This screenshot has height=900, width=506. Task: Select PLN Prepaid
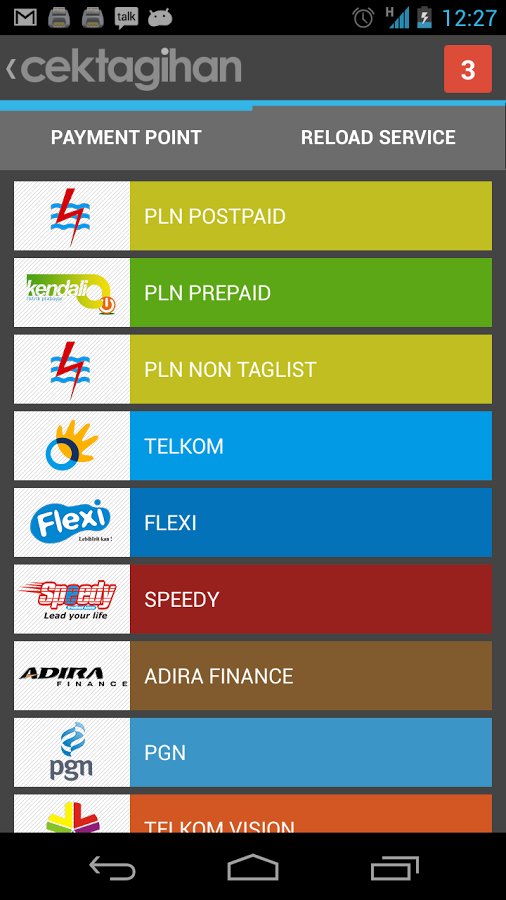tap(252, 292)
